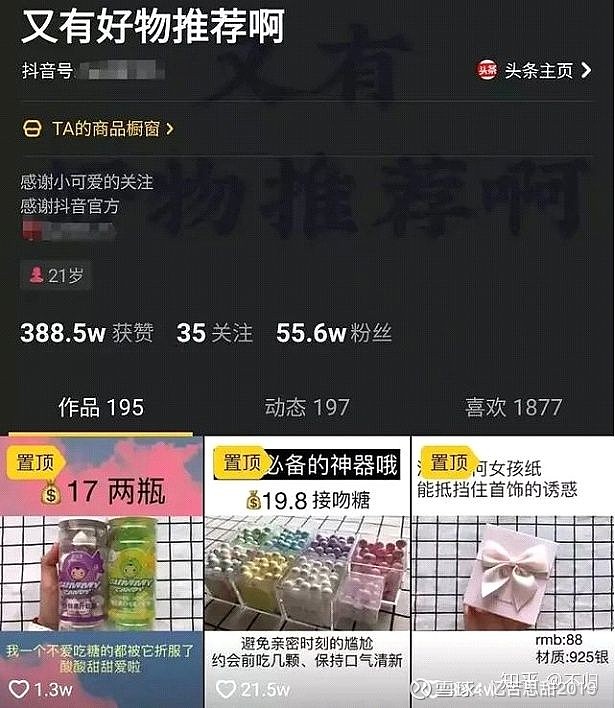Open TA的商品橱窗 shop window
Image resolution: width=615 pixels, height=708 pixels.
point(98,129)
